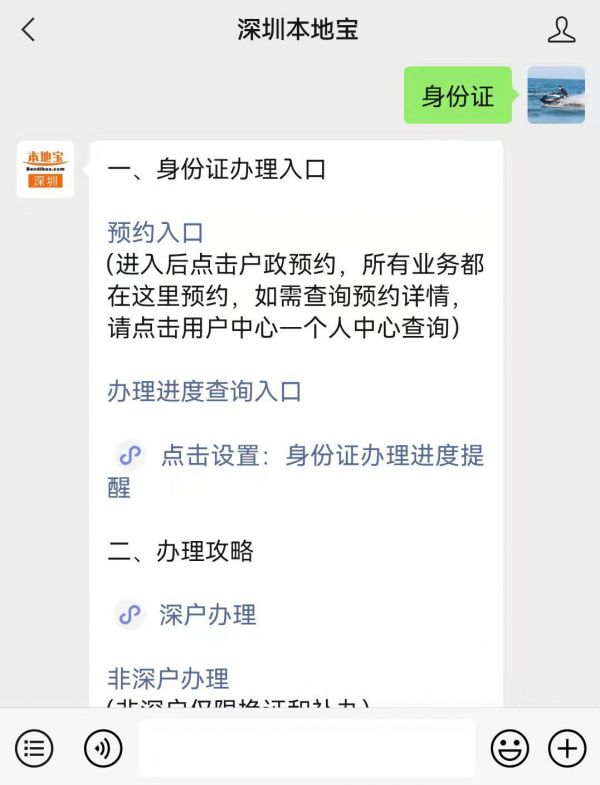This screenshot has height=785, width=600.
Task: Open the 深圳本地宝 account profile icon
Action: [562, 30]
